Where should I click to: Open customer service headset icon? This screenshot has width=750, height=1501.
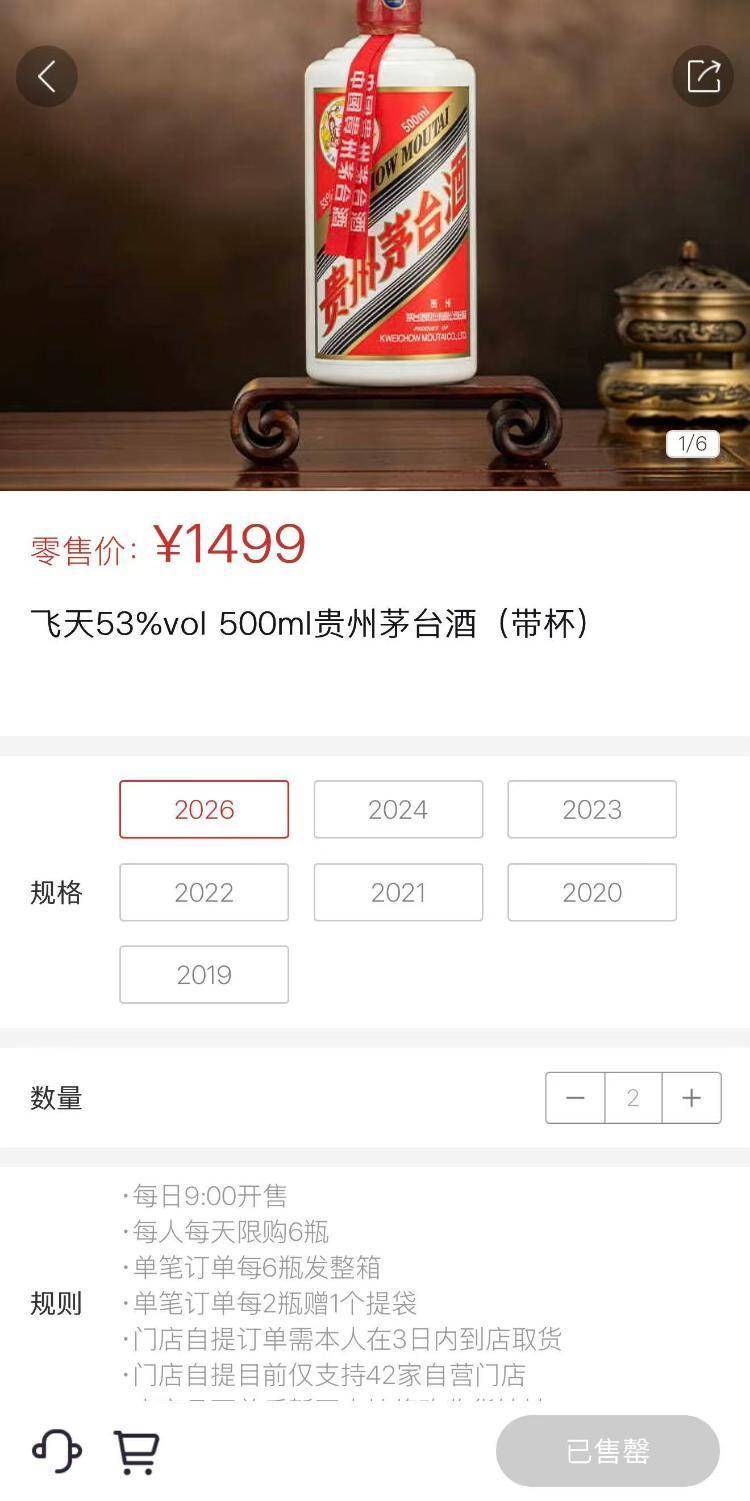(57, 1450)
